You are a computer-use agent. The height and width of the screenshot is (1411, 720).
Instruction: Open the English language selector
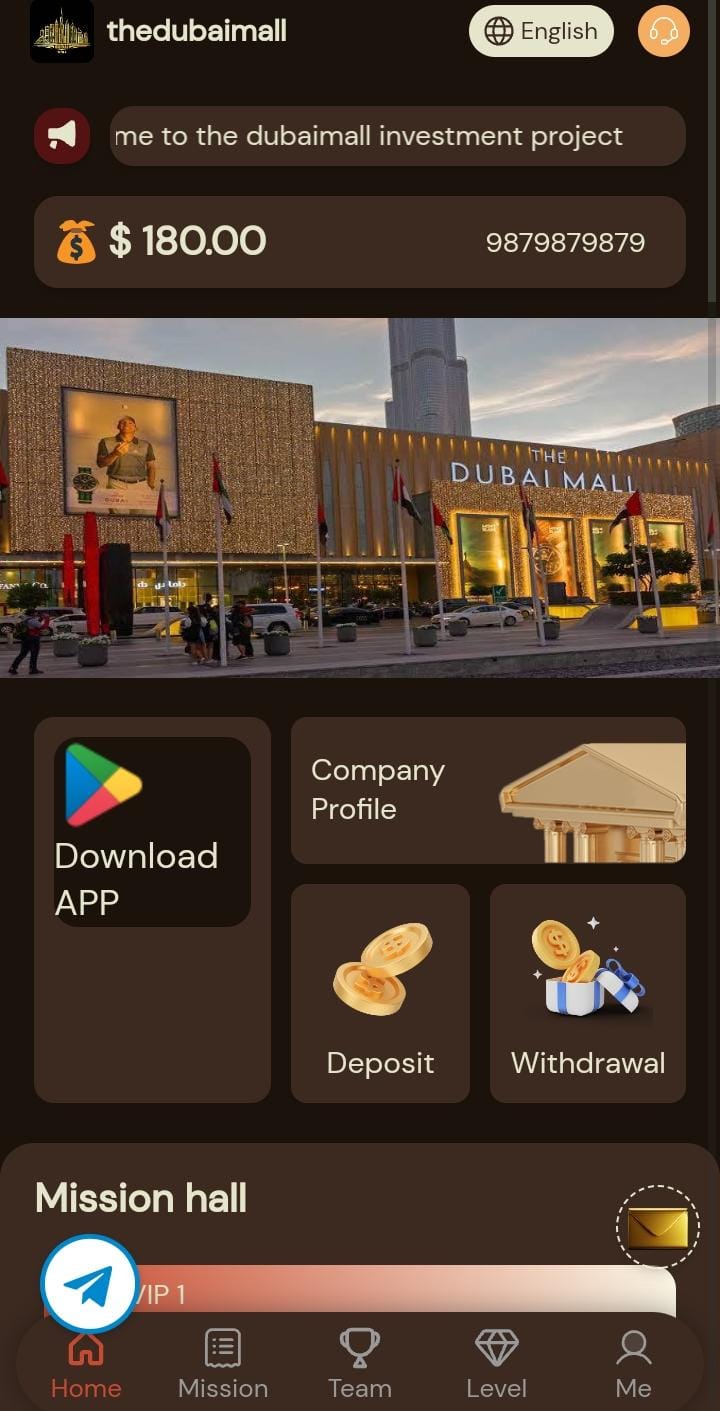540,31
